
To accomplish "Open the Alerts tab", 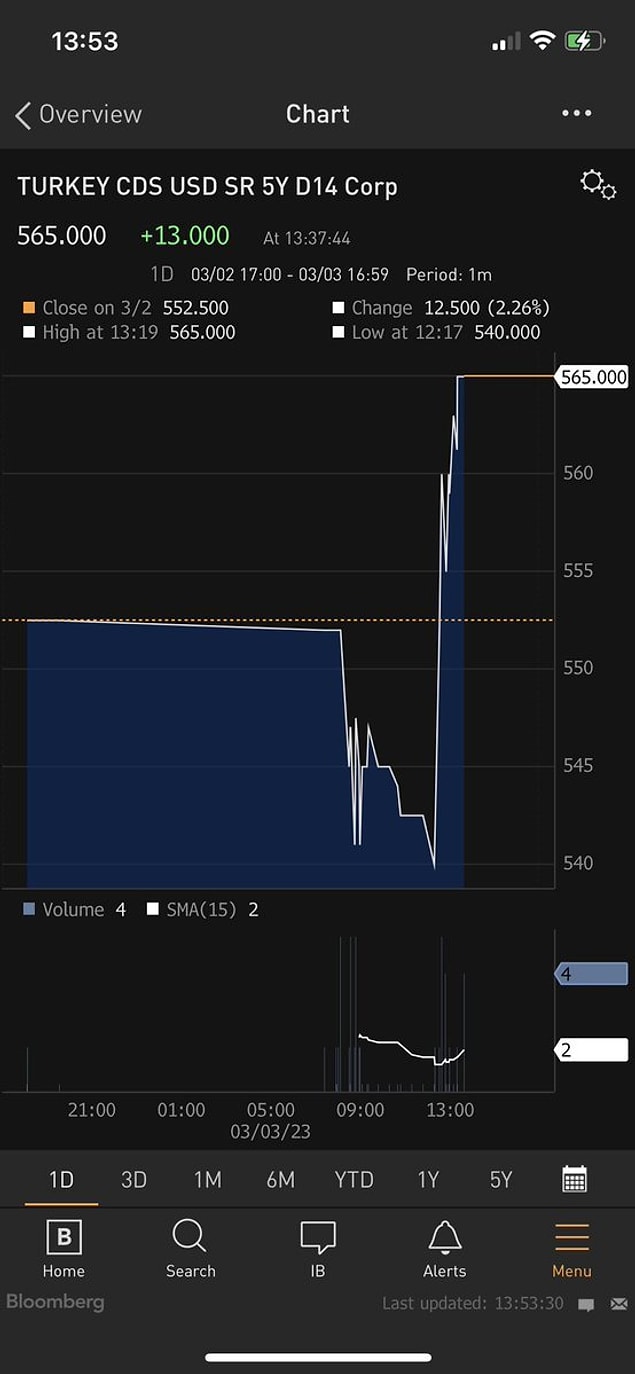I will click(x=444, y=1249).
